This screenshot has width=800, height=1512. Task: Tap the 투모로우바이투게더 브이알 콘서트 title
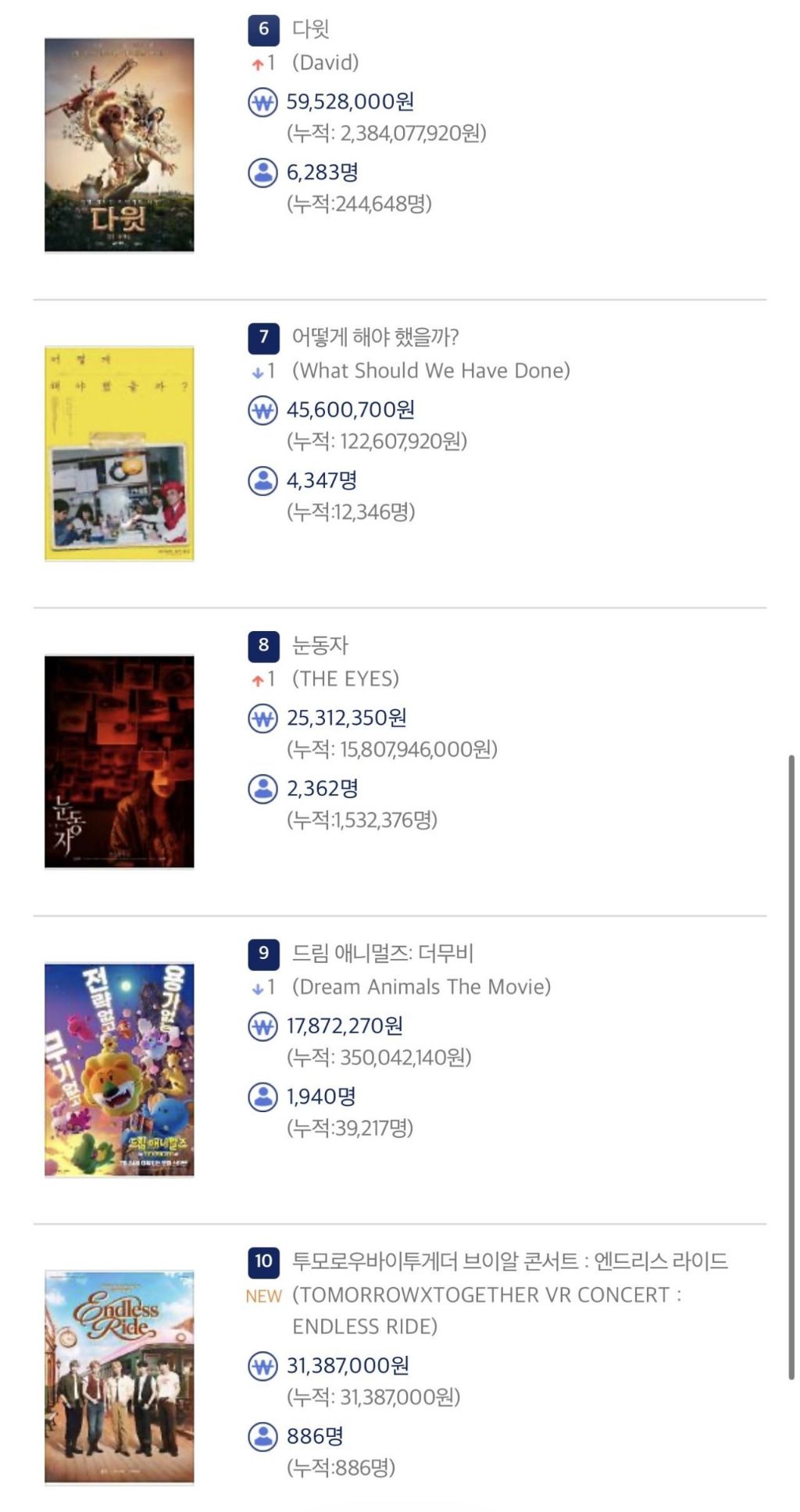pos(509,1261)
